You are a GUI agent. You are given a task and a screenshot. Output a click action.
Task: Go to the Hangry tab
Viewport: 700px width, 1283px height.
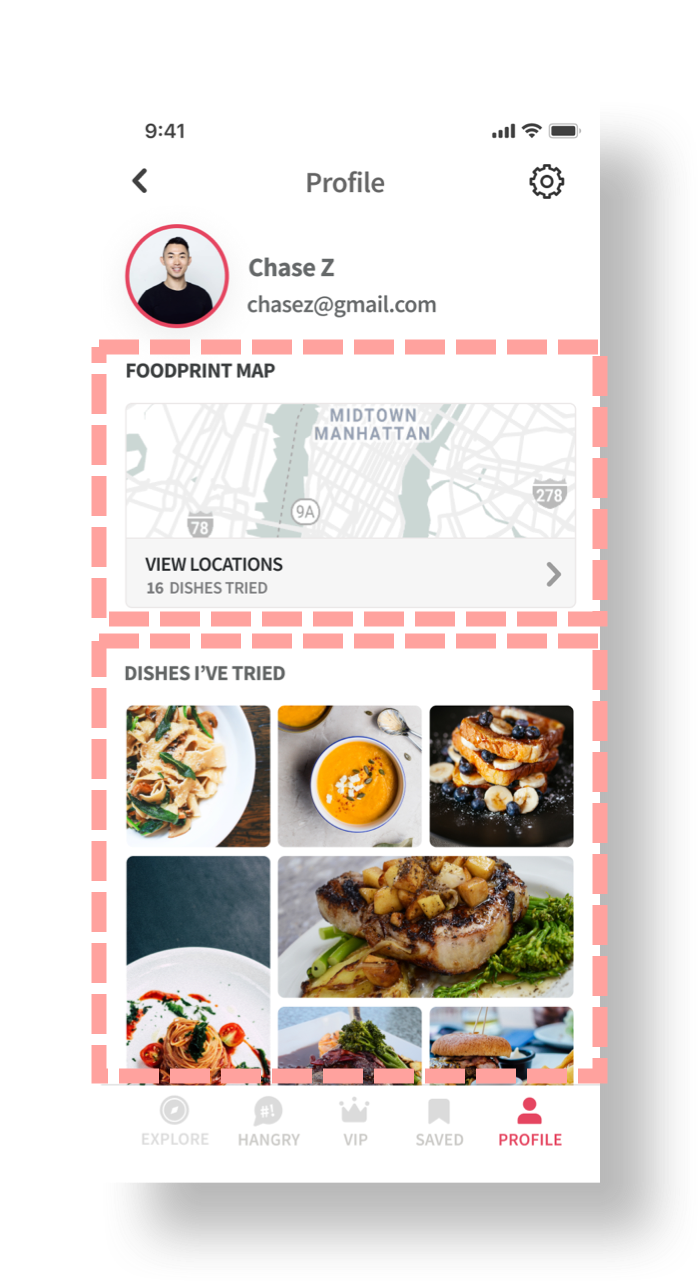[x=268, y=1122]
